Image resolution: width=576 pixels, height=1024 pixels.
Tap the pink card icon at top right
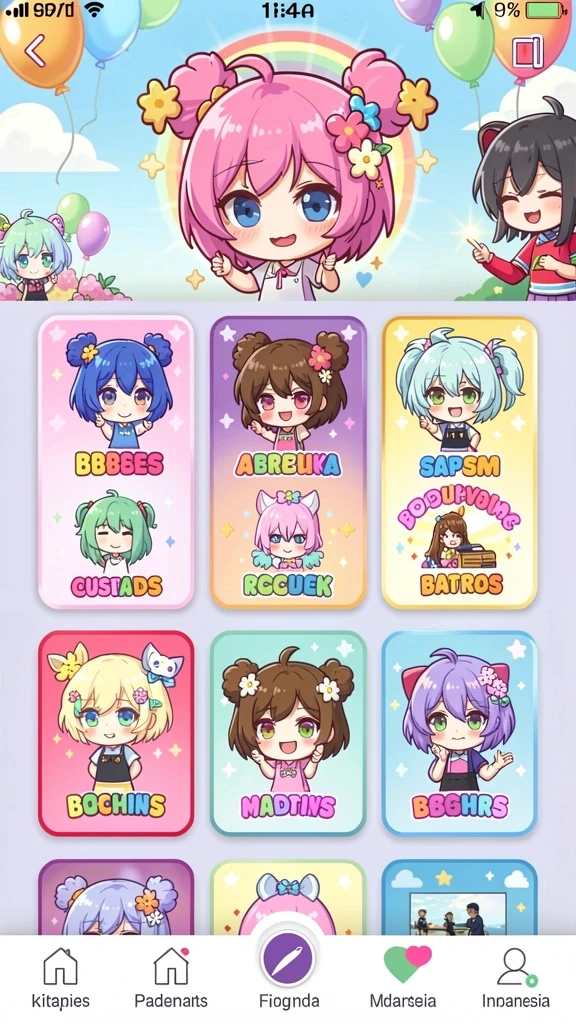point(528,52)
